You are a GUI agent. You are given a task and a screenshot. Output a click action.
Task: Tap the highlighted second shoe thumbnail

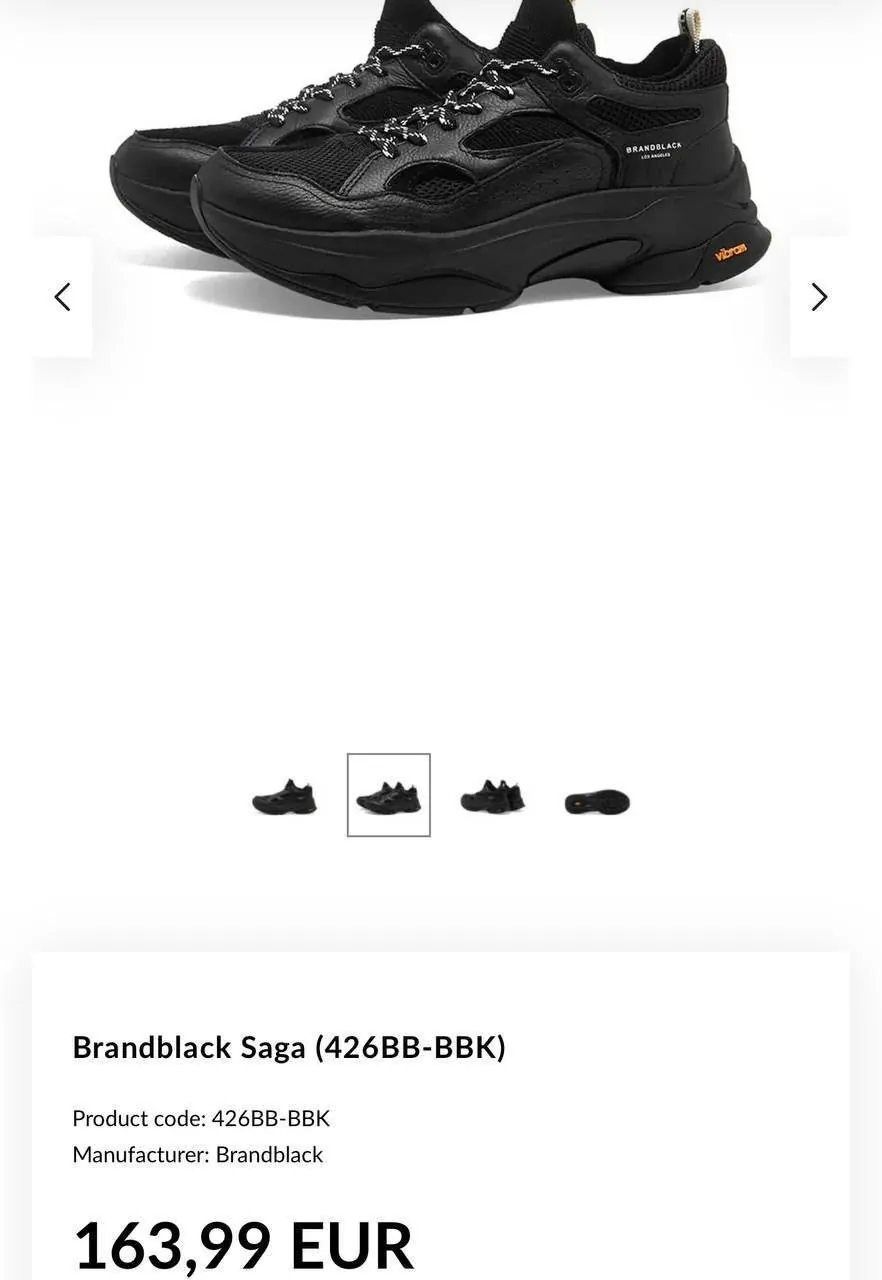tap(389, 796)
